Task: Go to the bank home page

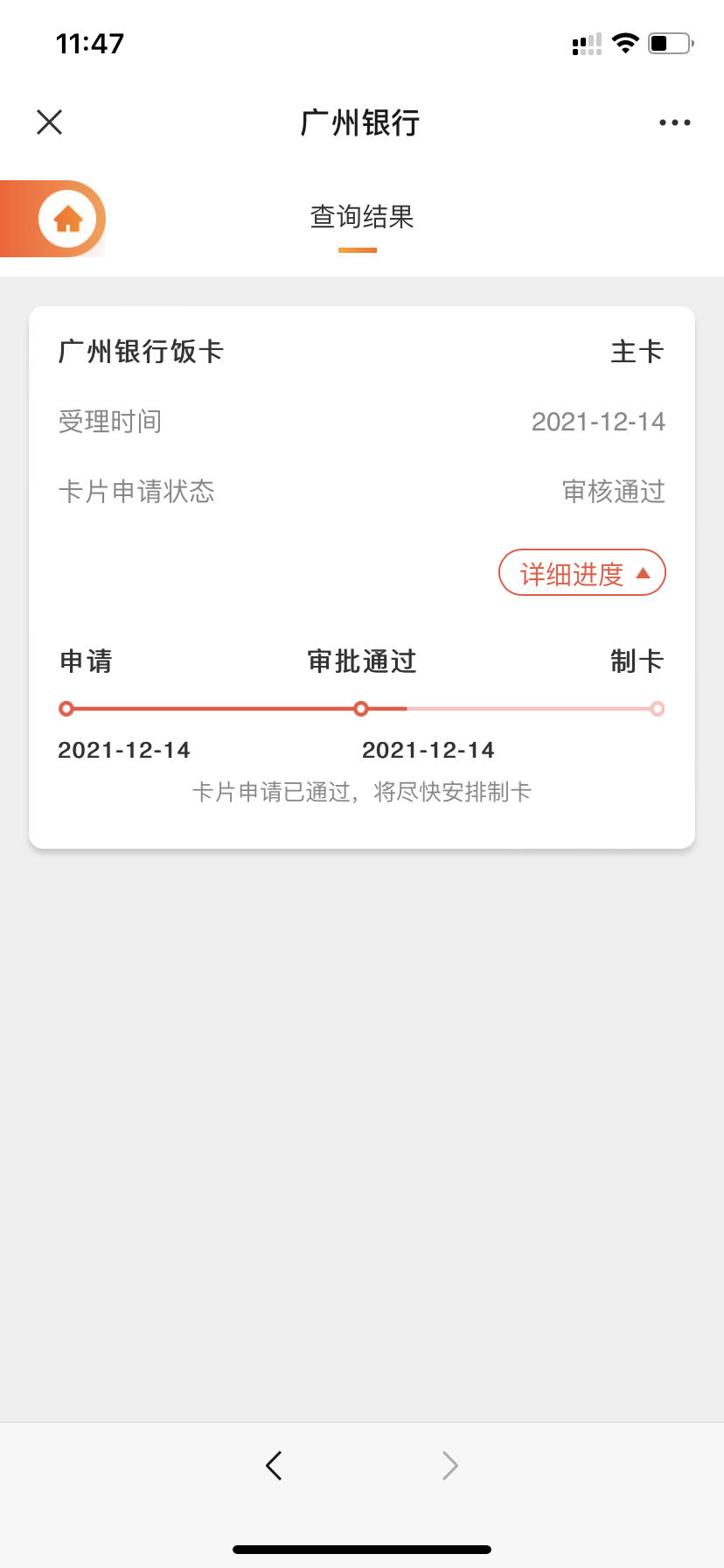Action: tap(68, 219)
